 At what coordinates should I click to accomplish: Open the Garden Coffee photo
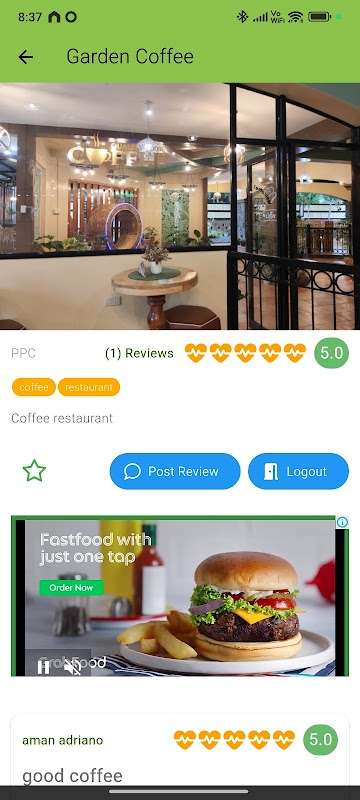pos(180,206)
